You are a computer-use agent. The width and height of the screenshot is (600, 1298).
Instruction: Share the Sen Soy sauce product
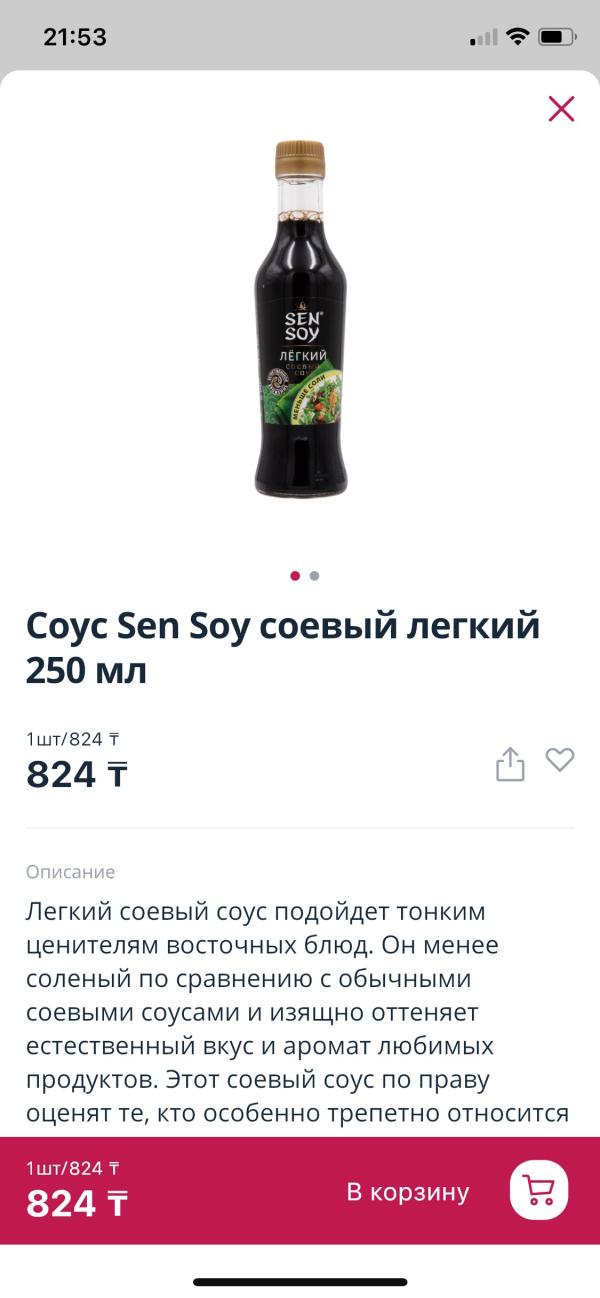510,764
